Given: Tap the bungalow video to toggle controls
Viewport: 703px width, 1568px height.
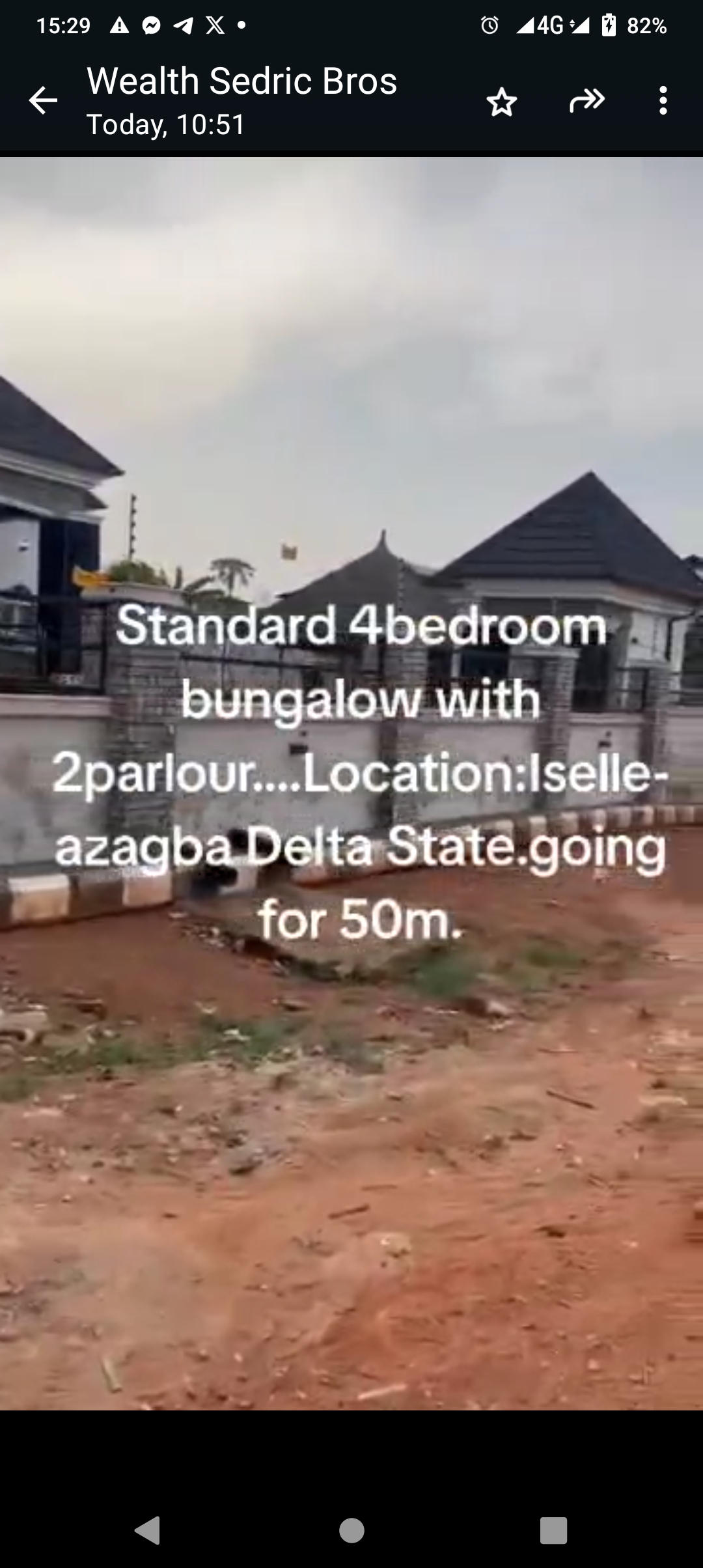Looking at the screenshot, I should [x=351, y=783].
